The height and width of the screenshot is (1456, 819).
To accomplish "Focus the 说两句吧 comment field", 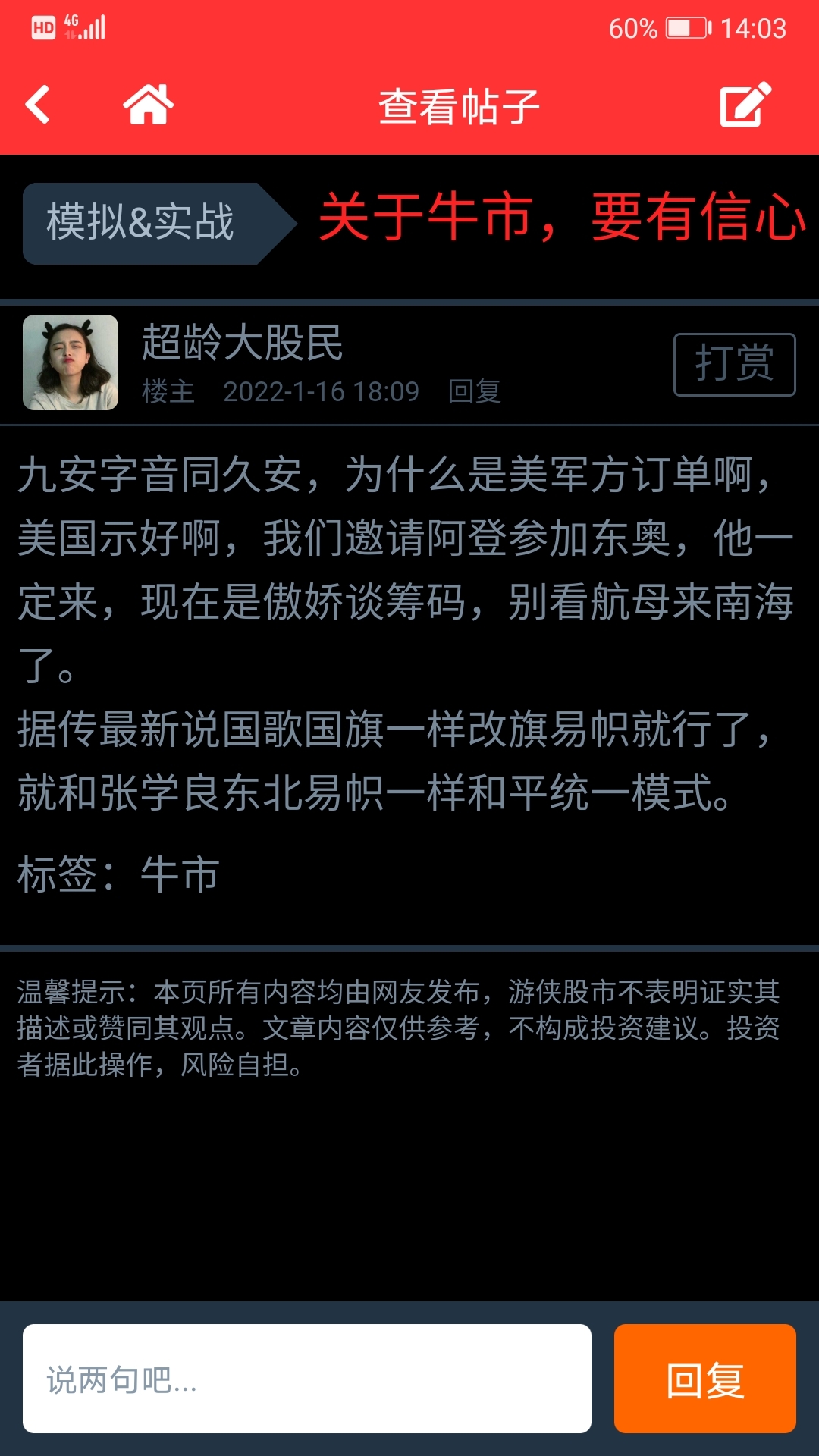I will pos(307,1379).
